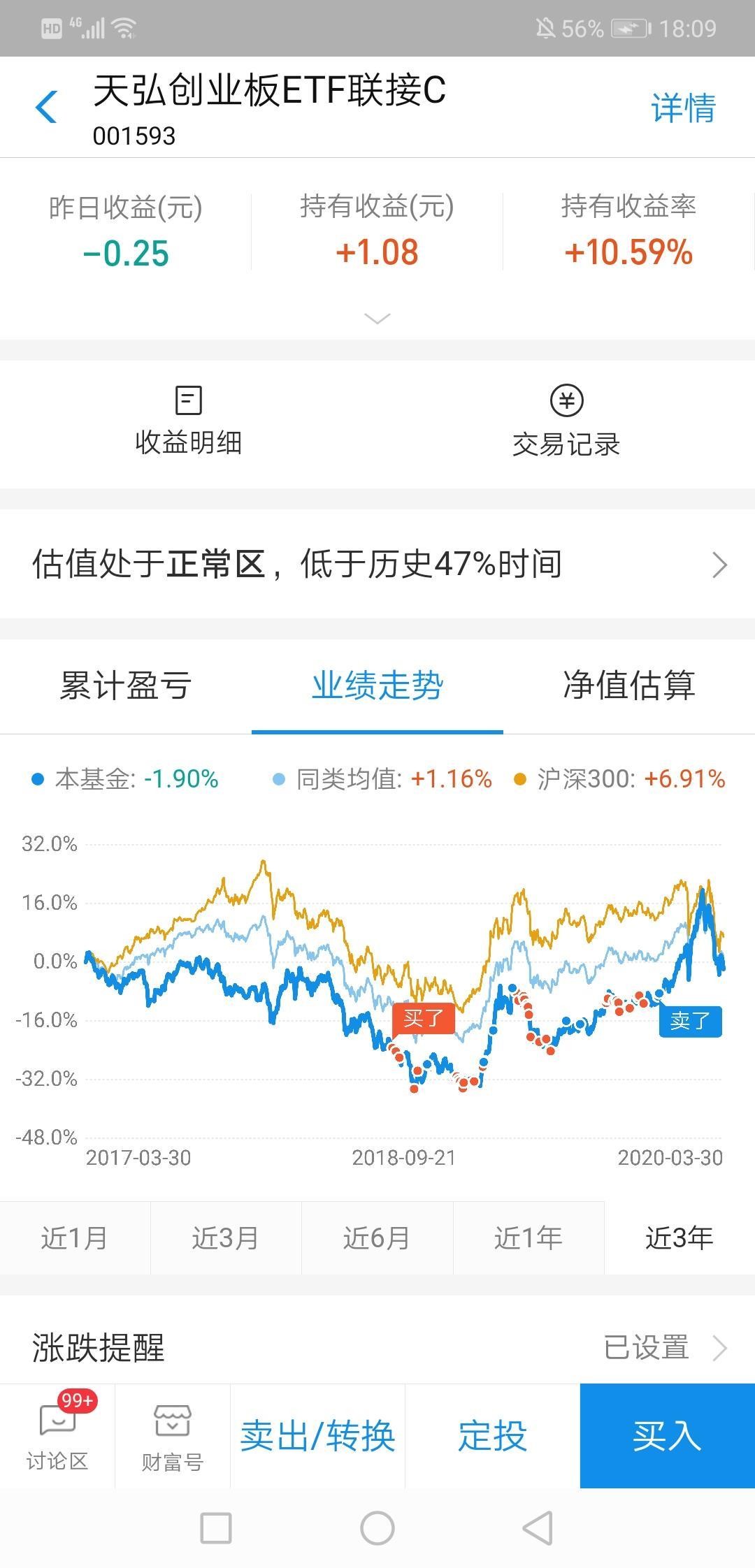Select the 近3年 chart range
This screenshot has width=755, height=1568.
coord(679,1238)
